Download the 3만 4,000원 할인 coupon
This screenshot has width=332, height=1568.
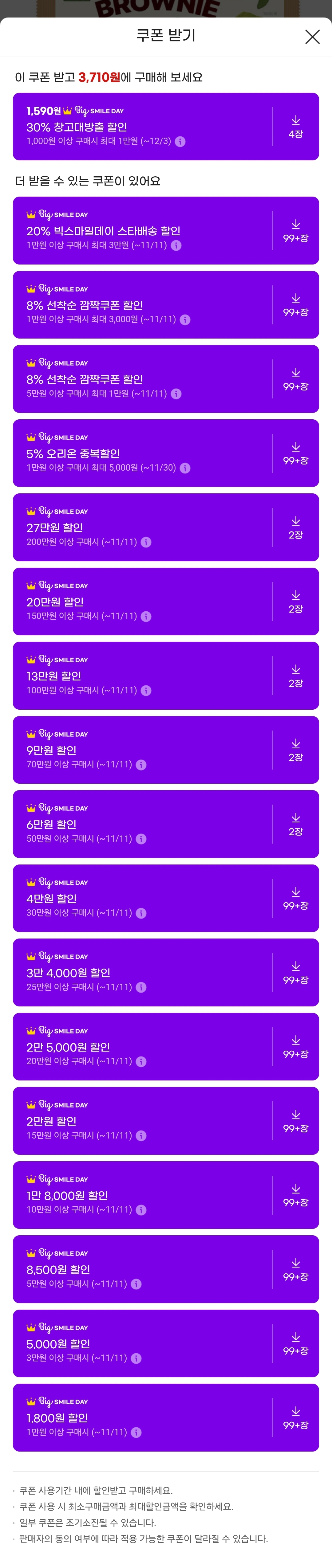point(295,973)
